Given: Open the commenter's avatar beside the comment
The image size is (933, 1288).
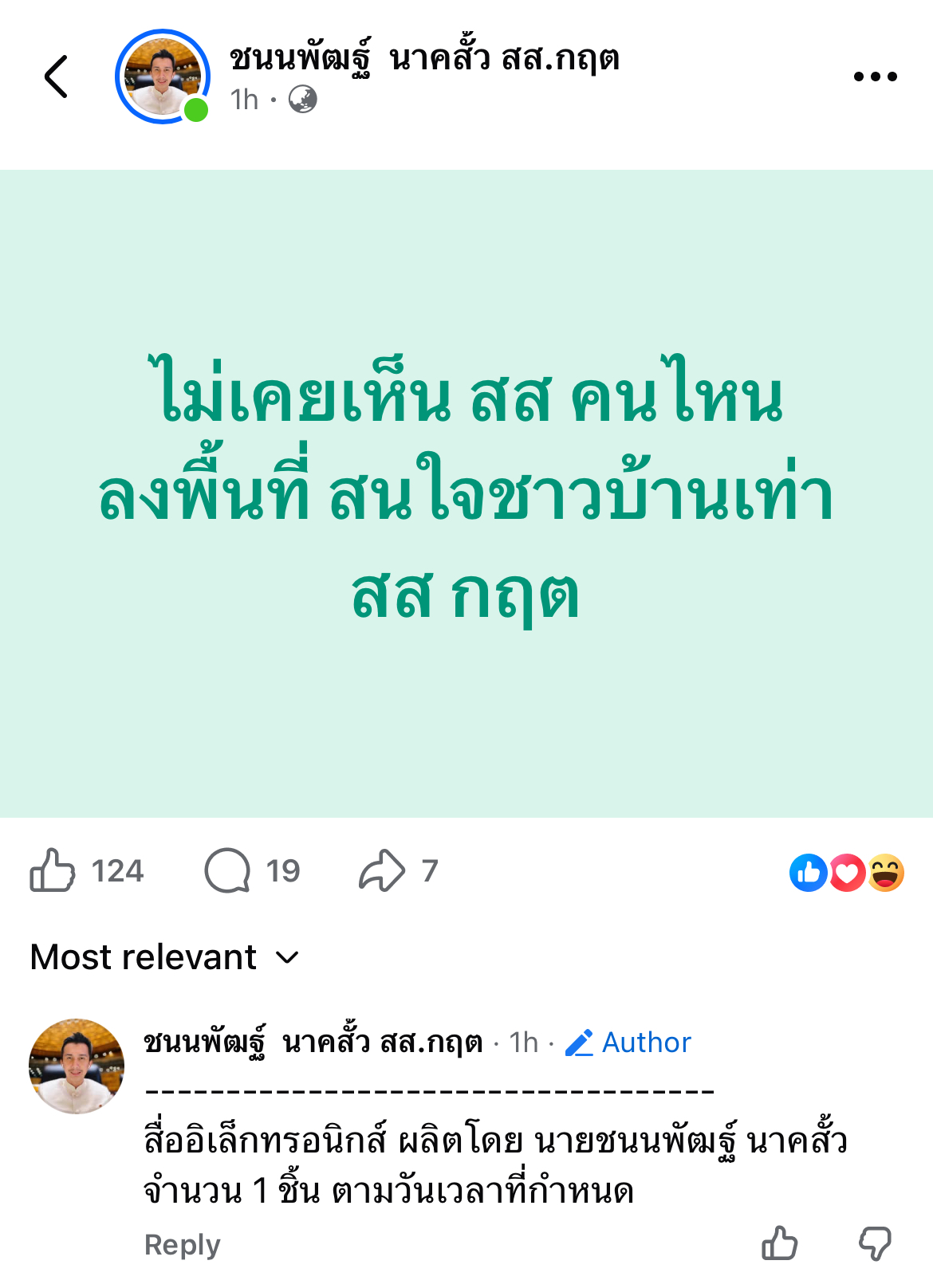Looking at the screenshot, I should [x=77, y=1066].
